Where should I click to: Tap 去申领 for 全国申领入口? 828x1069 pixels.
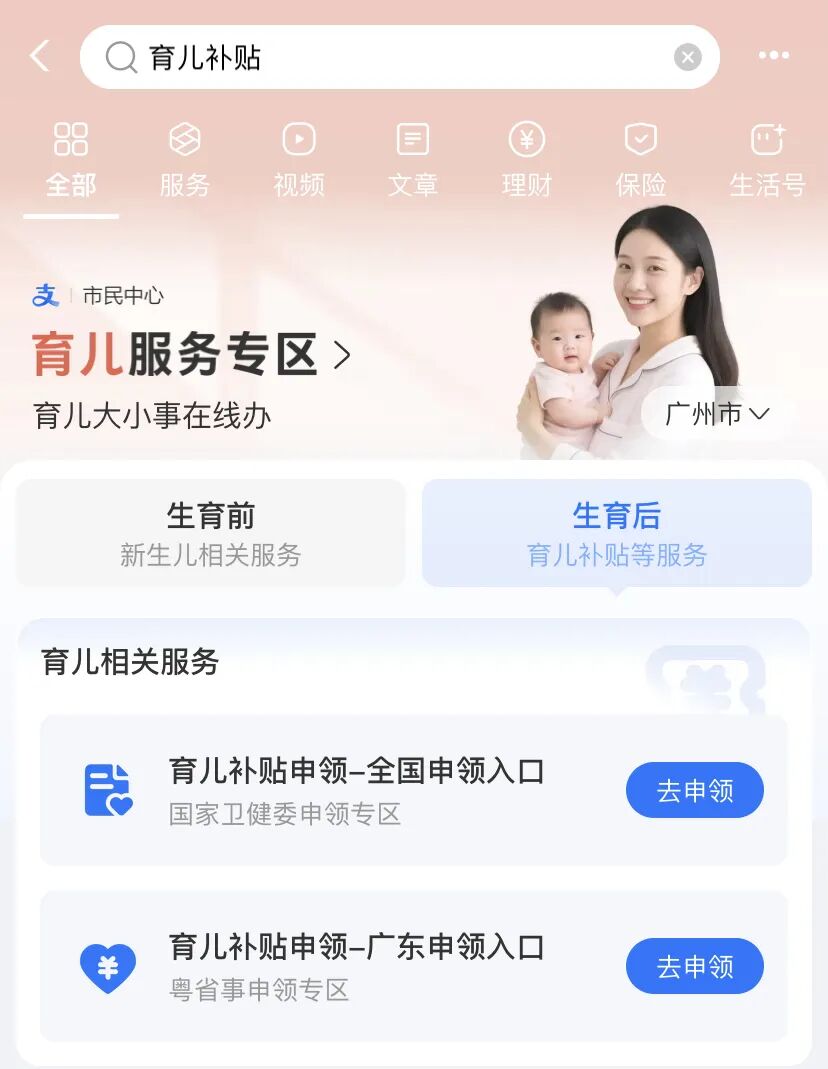point(694,791)
